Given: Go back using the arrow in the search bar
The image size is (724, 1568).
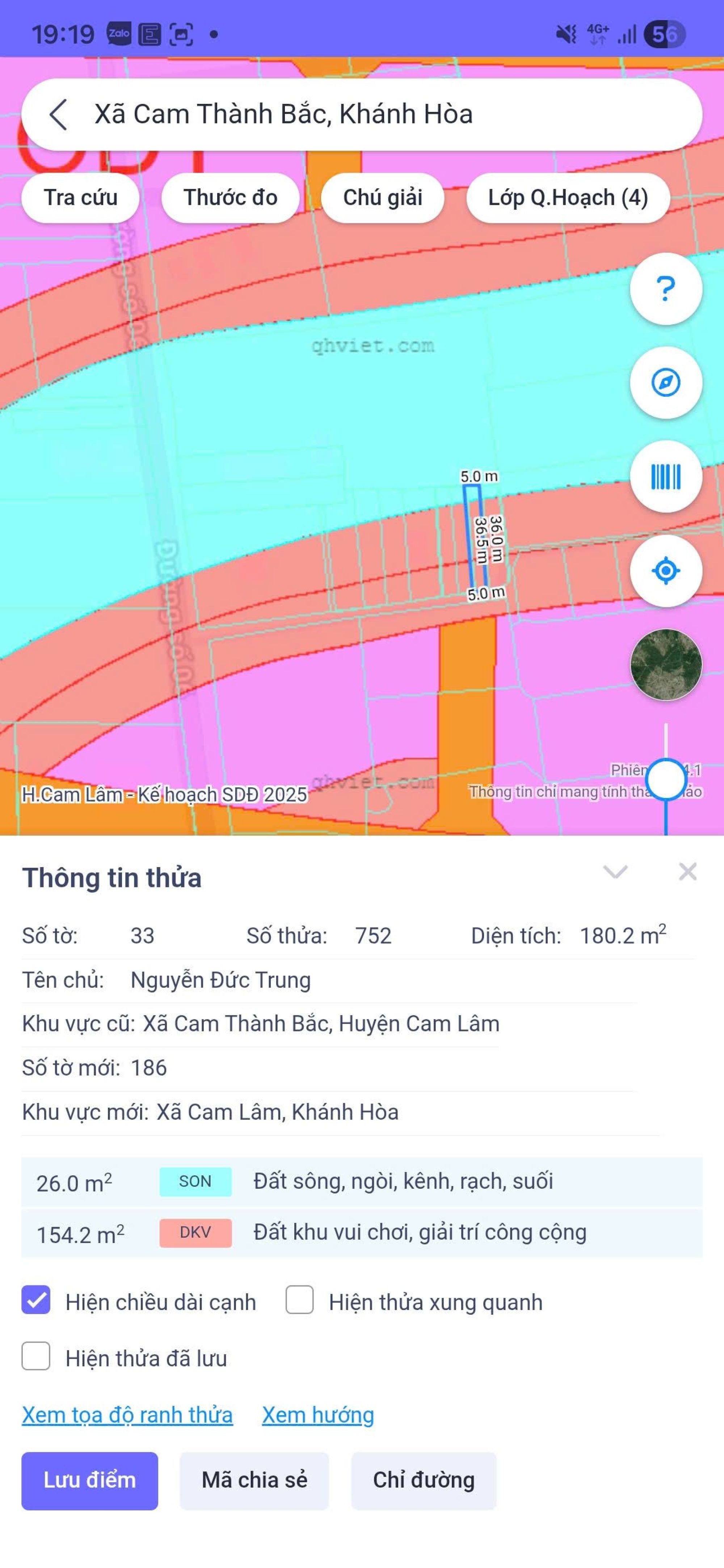Looking at the screenshot, I should point(58,114).
